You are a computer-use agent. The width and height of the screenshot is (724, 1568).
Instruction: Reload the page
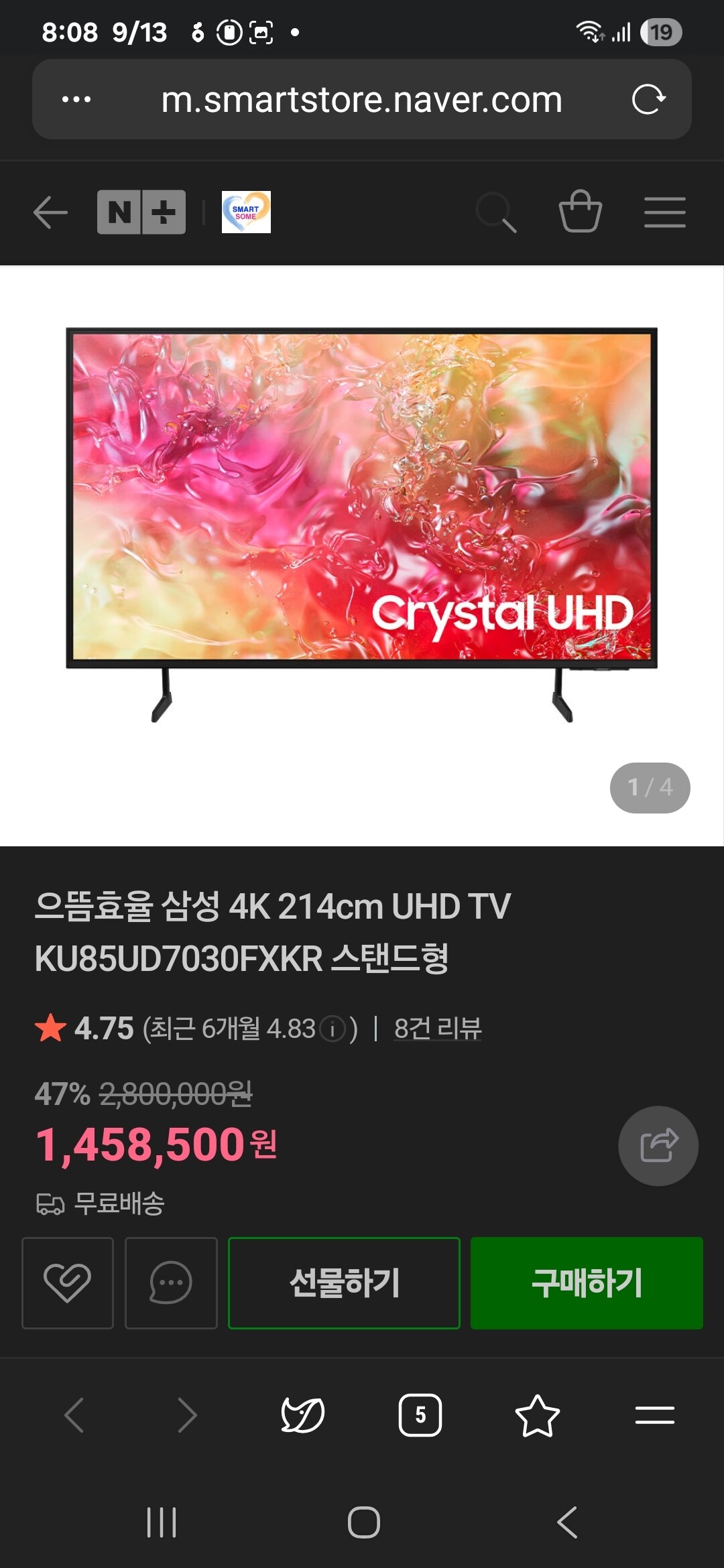(648, 100)
